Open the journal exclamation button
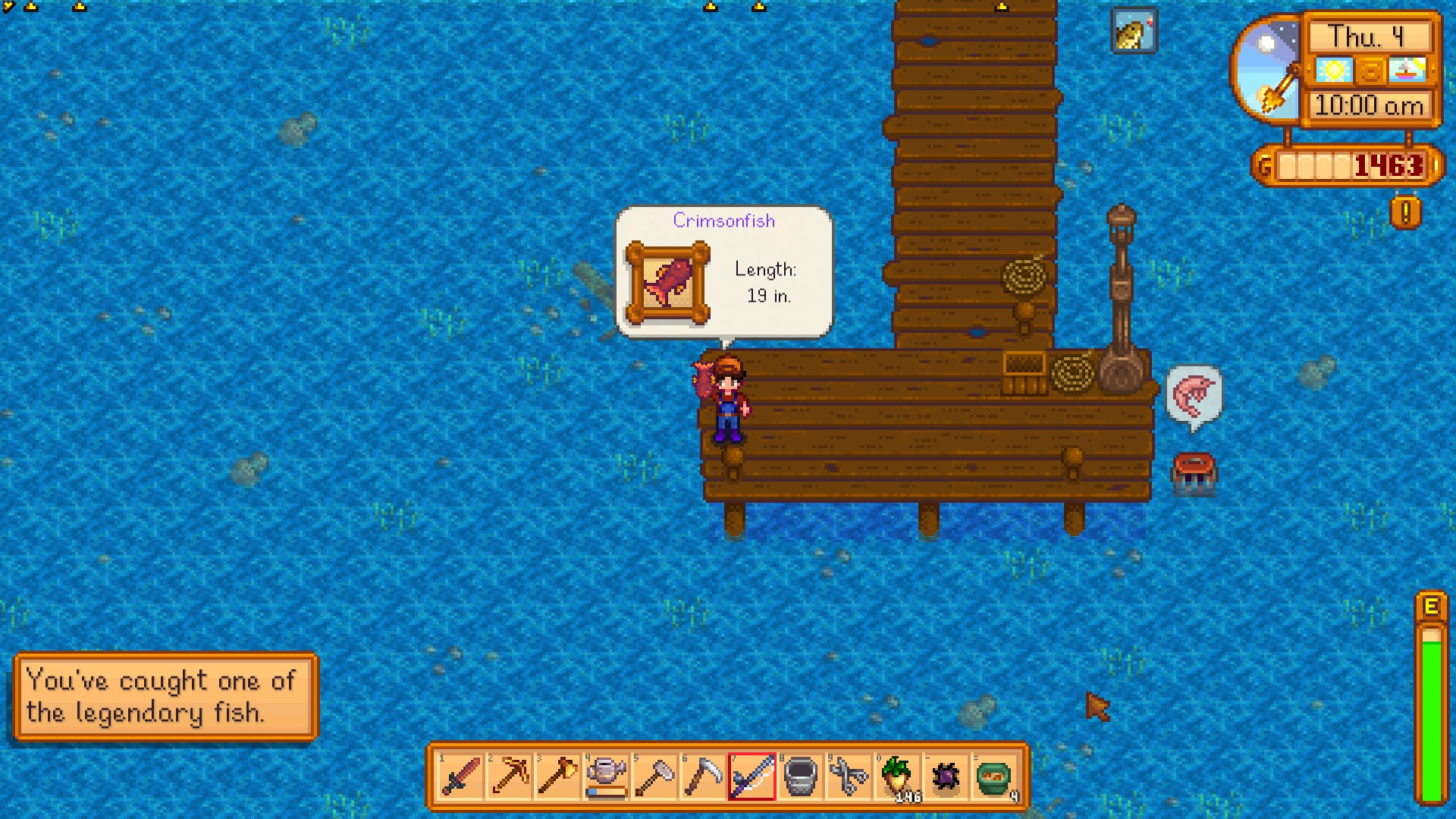Viewport: 1456px width, 819px height. [1405, 213]
